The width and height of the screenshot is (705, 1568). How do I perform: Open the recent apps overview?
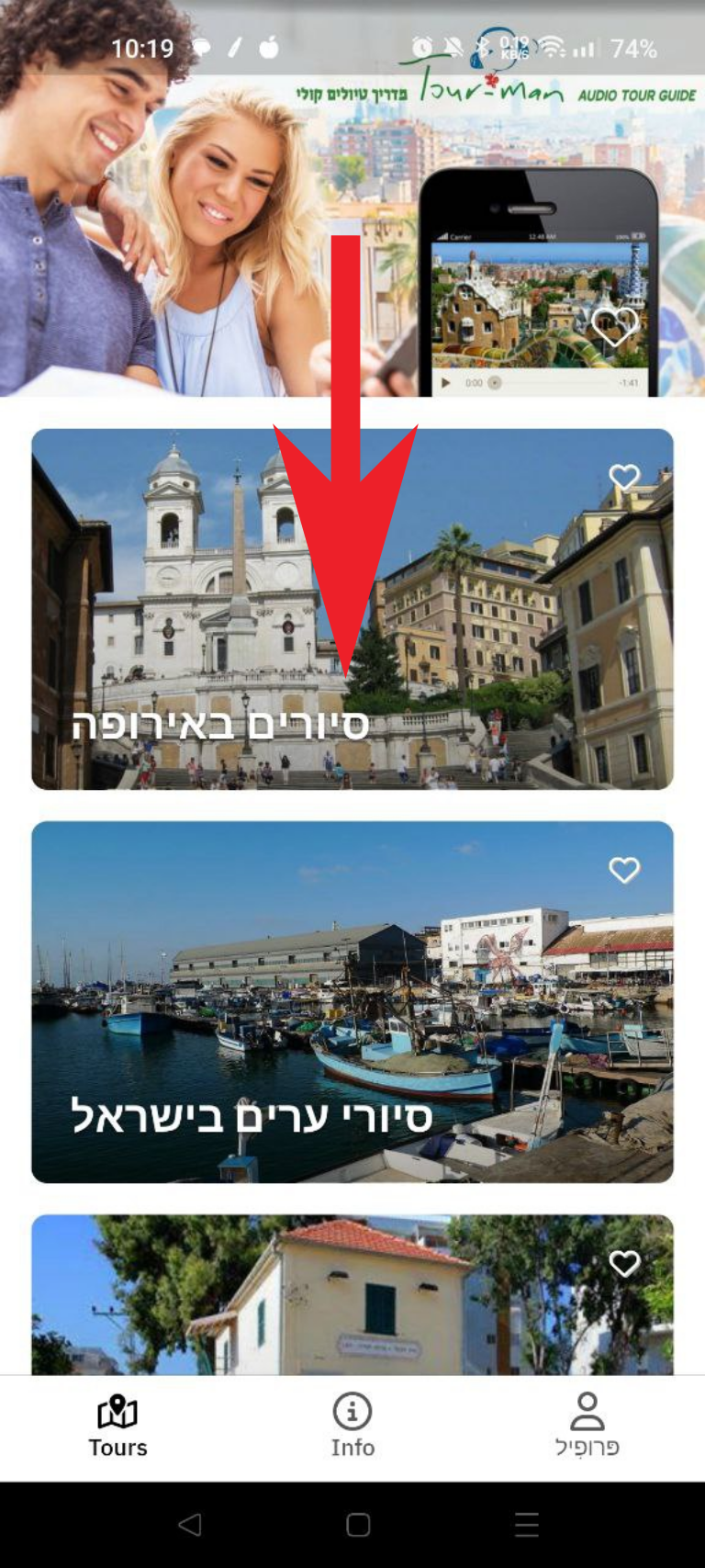point(527,1525)
